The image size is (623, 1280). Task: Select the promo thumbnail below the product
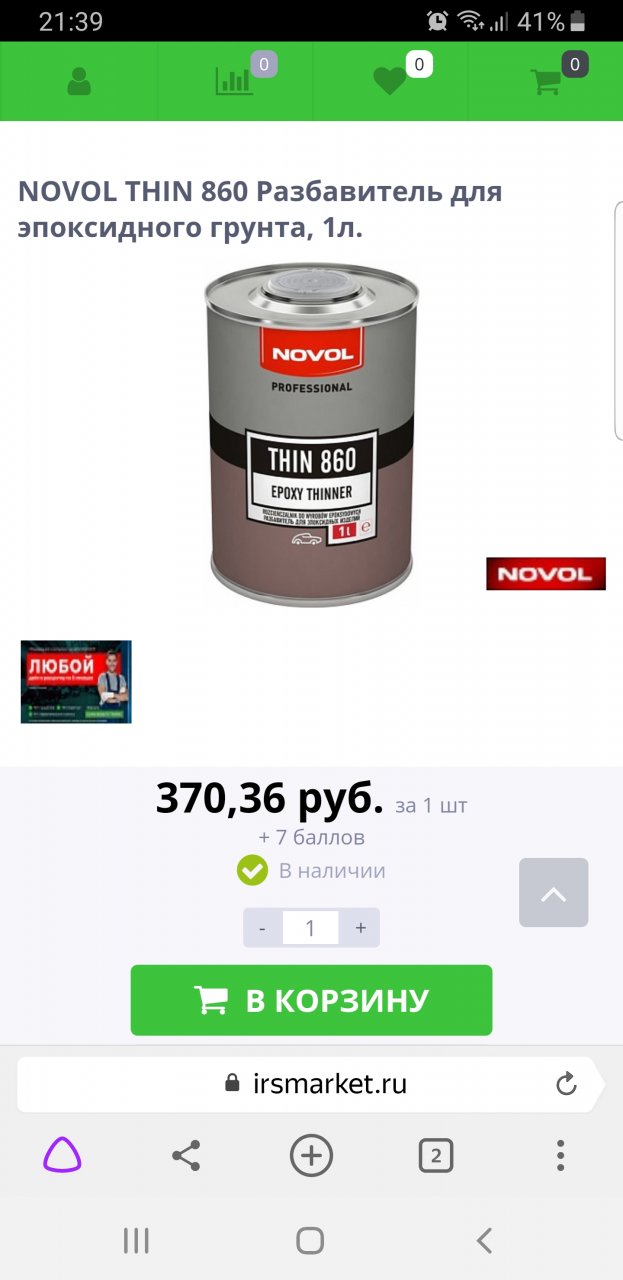(76, 682)
